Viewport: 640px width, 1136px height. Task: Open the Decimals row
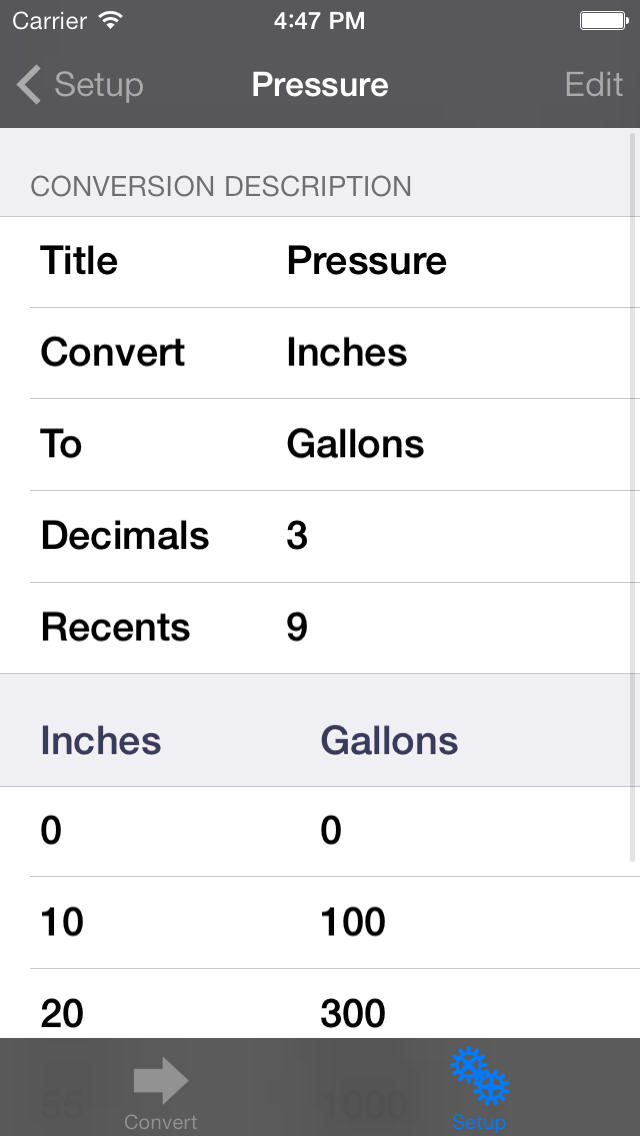point(320,537)
